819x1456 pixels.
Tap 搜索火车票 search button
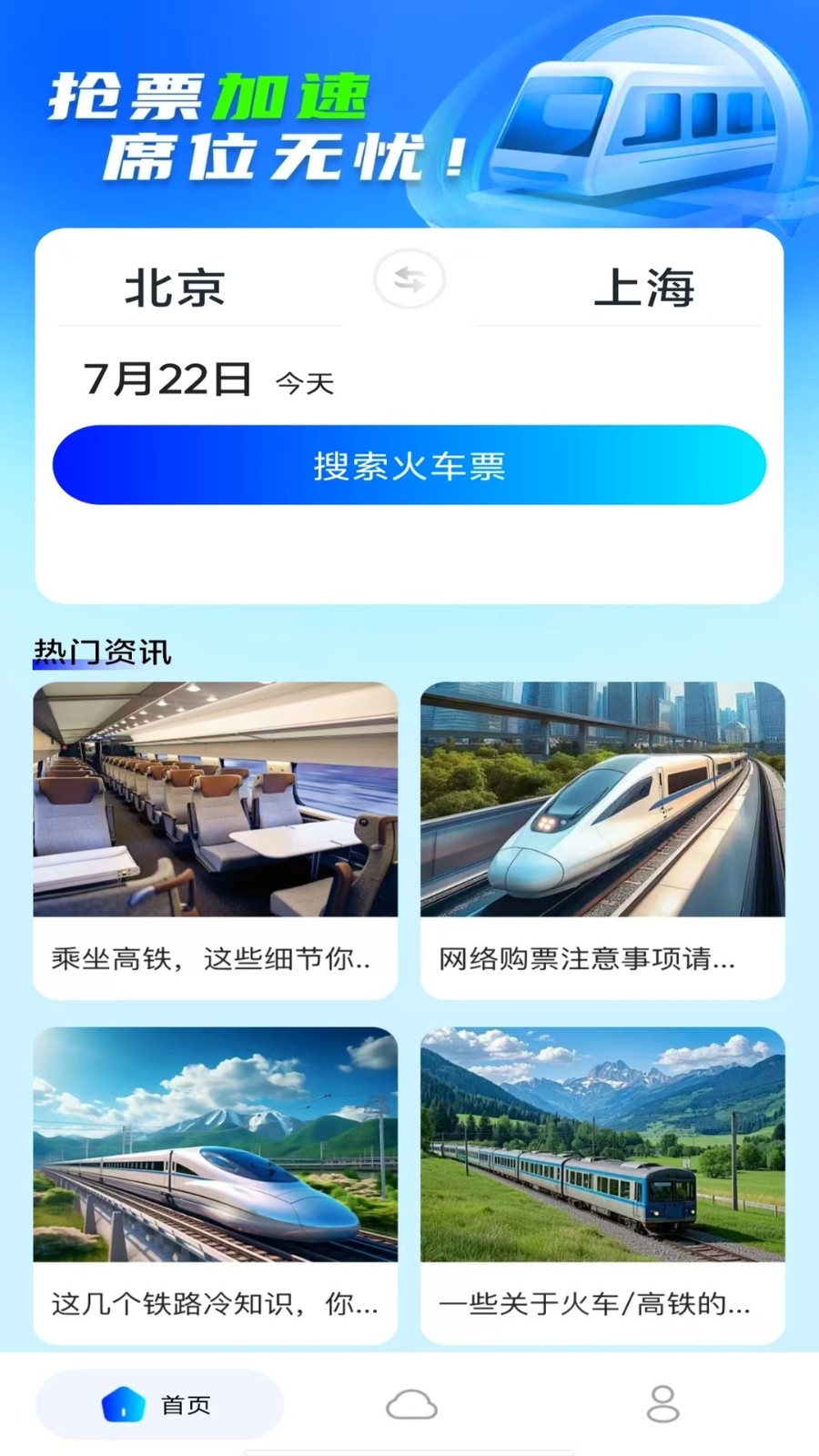[x=409, y=465]
